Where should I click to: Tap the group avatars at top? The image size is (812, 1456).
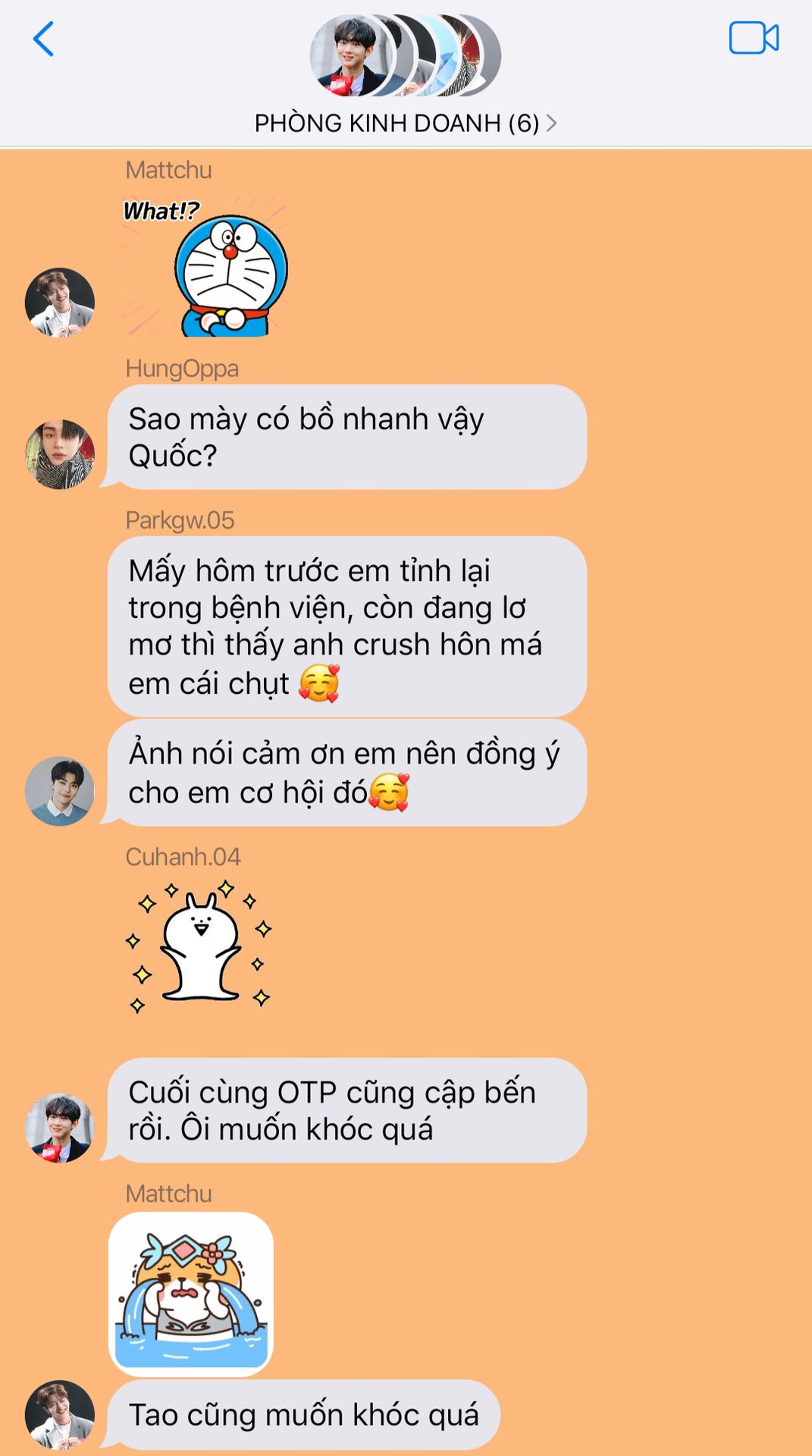click(x=405, y=55)
